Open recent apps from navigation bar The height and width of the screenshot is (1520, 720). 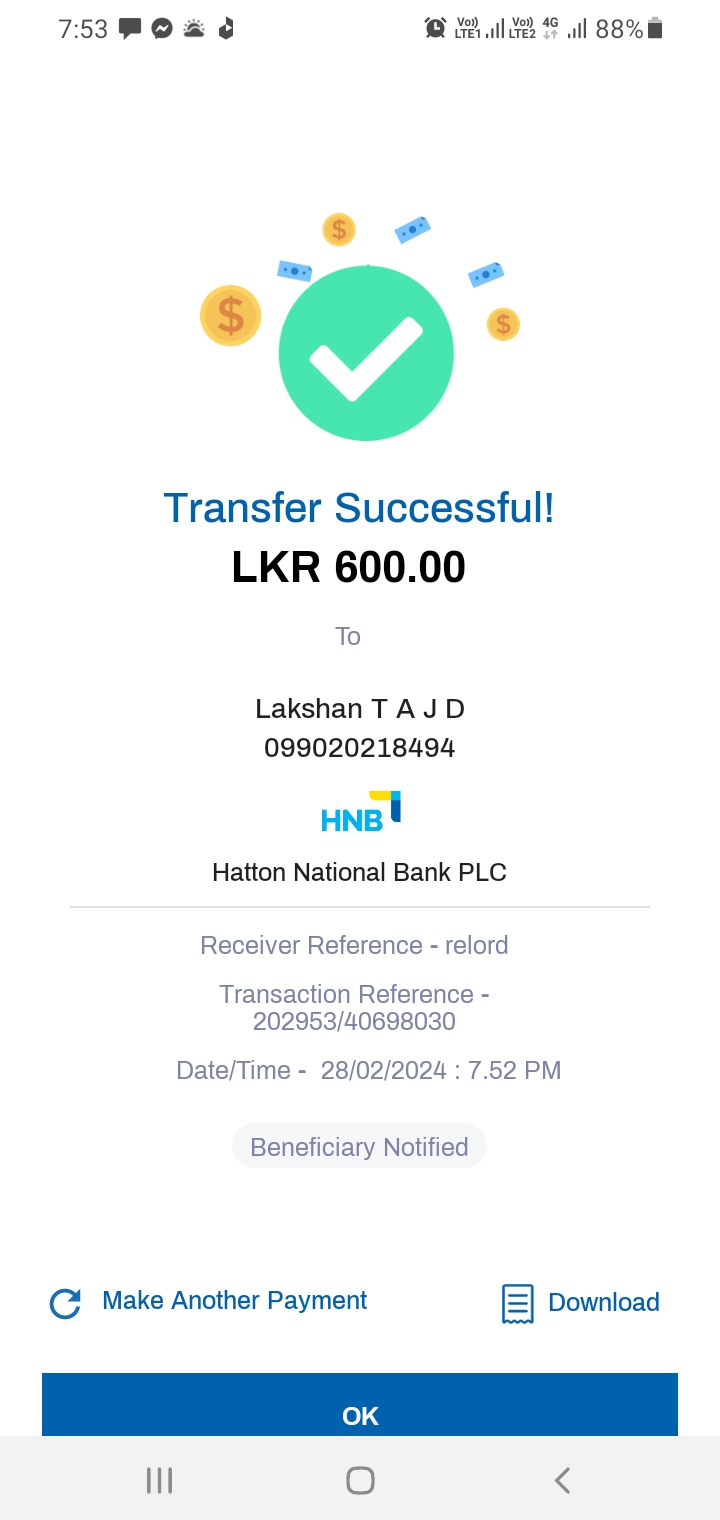tap(159, 1480)
